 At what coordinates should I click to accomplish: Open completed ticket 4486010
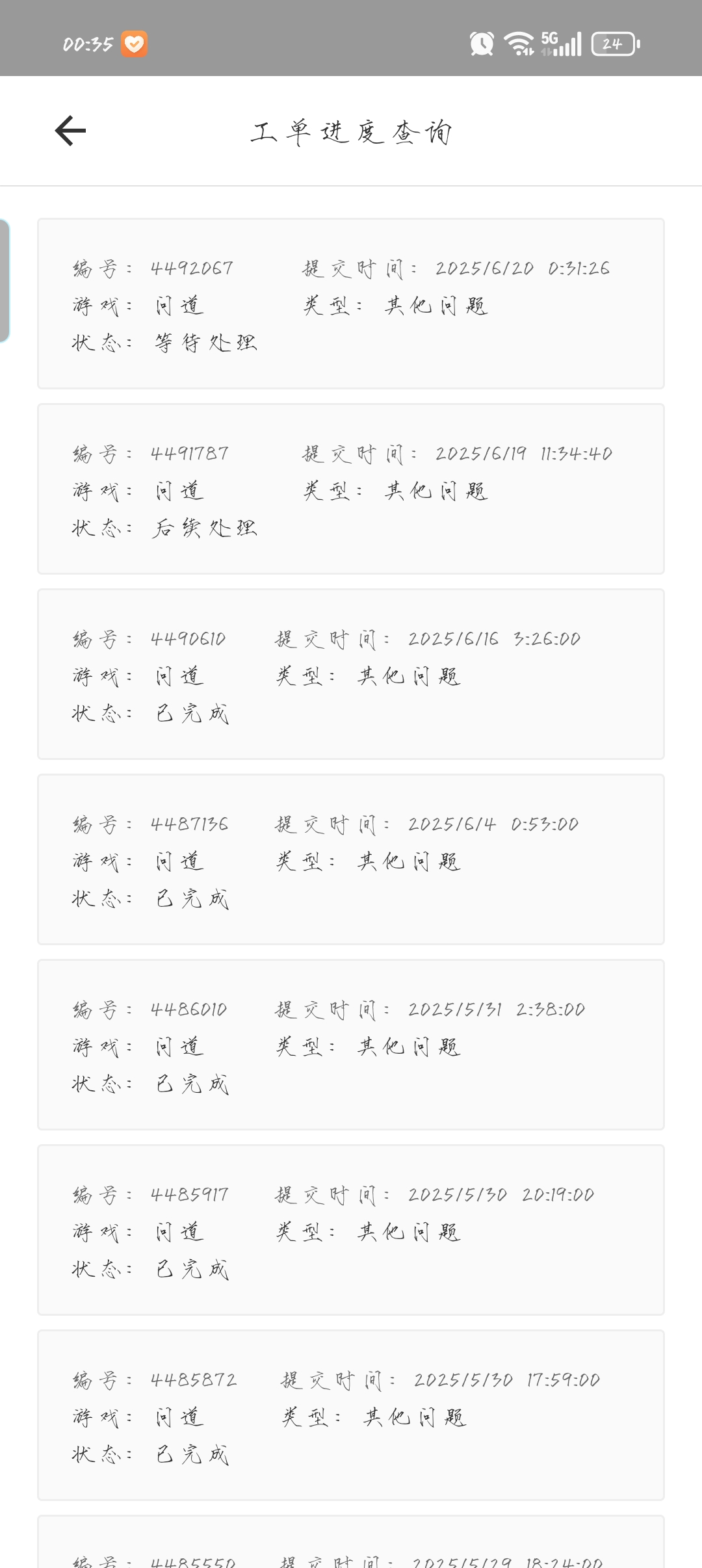coord(351,1045)
